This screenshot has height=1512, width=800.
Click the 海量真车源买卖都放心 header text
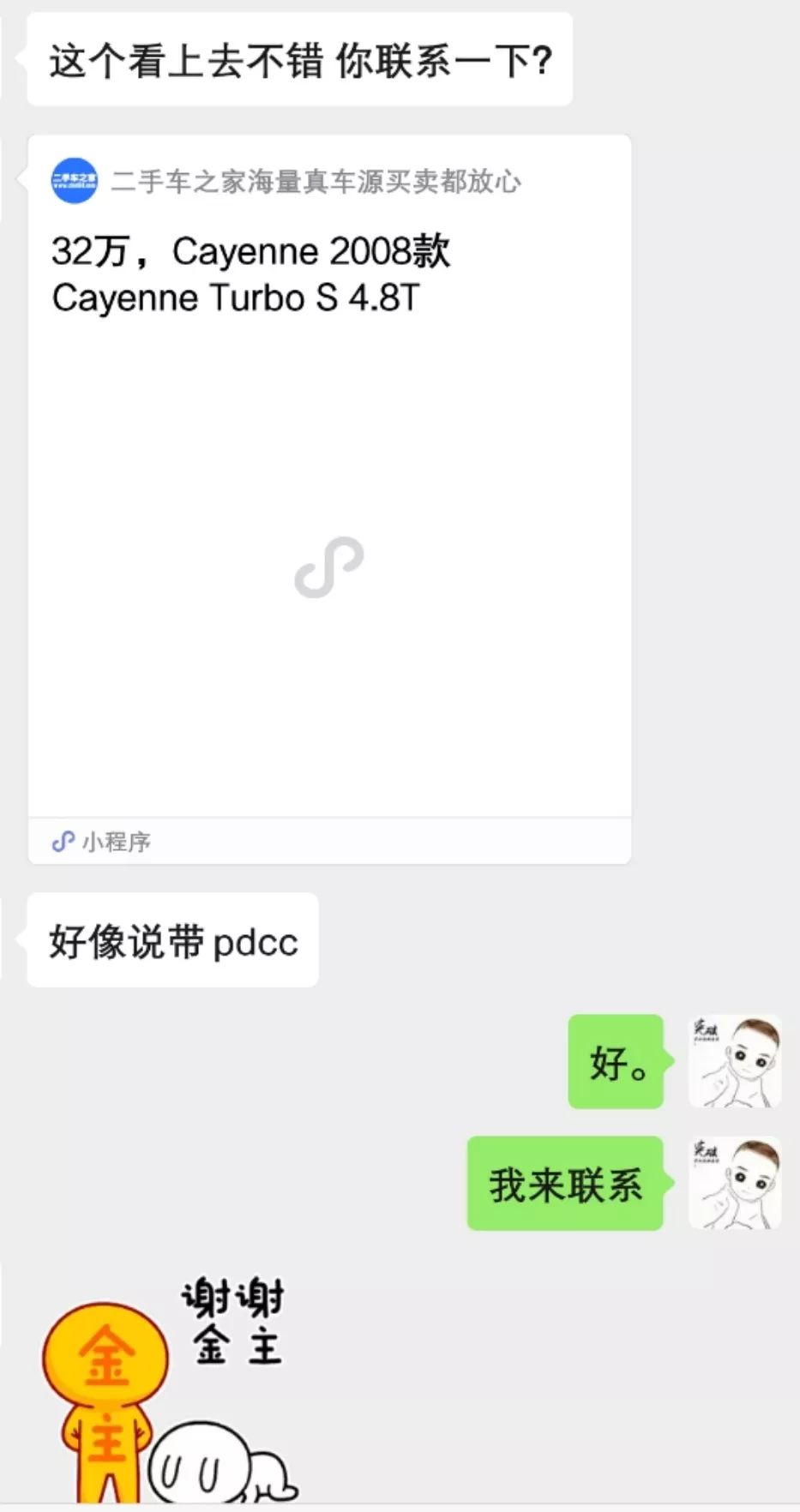320,182
